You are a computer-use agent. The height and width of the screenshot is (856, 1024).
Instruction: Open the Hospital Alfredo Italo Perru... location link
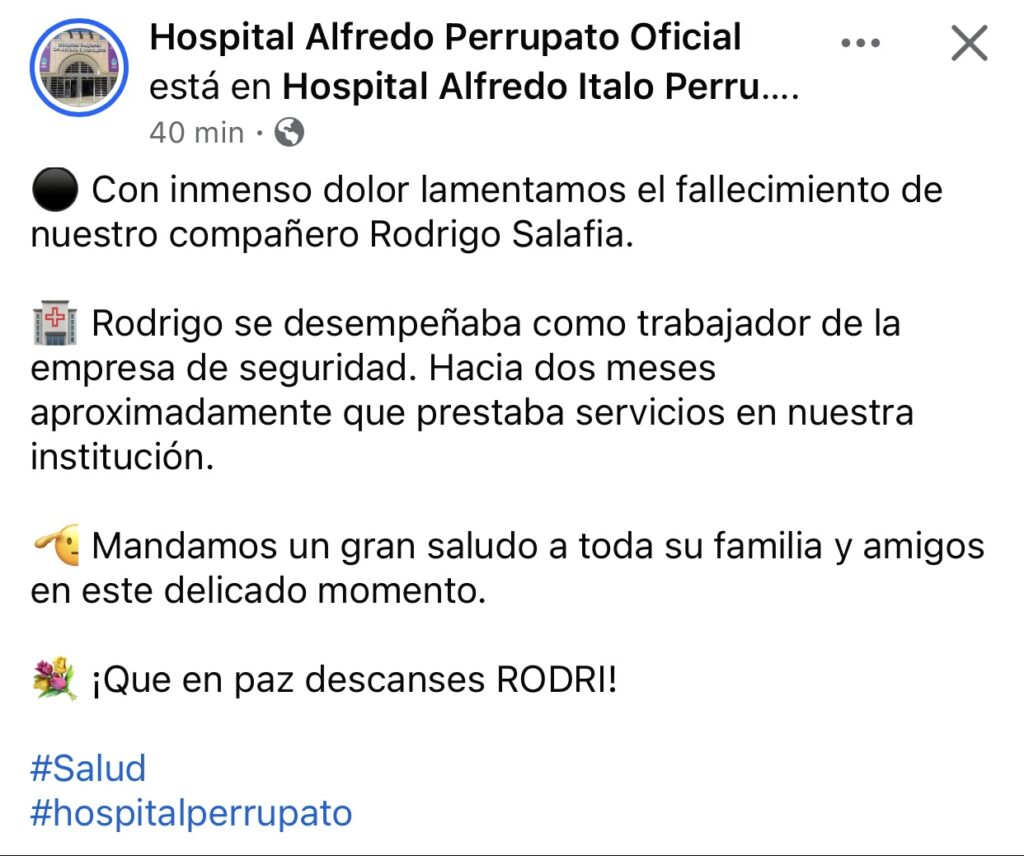(540, 88)
